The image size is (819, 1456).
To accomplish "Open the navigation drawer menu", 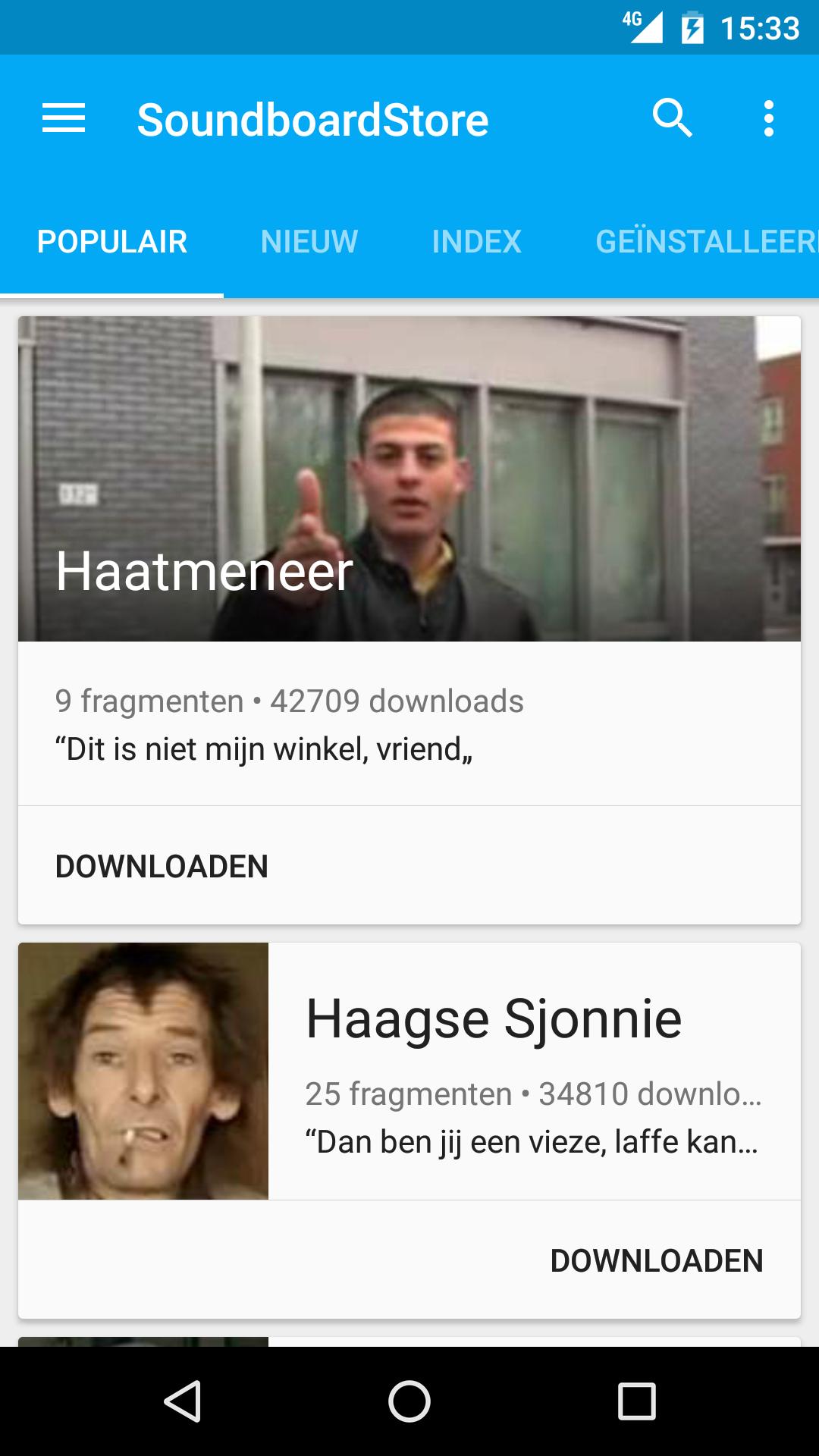I will point(64,119).
